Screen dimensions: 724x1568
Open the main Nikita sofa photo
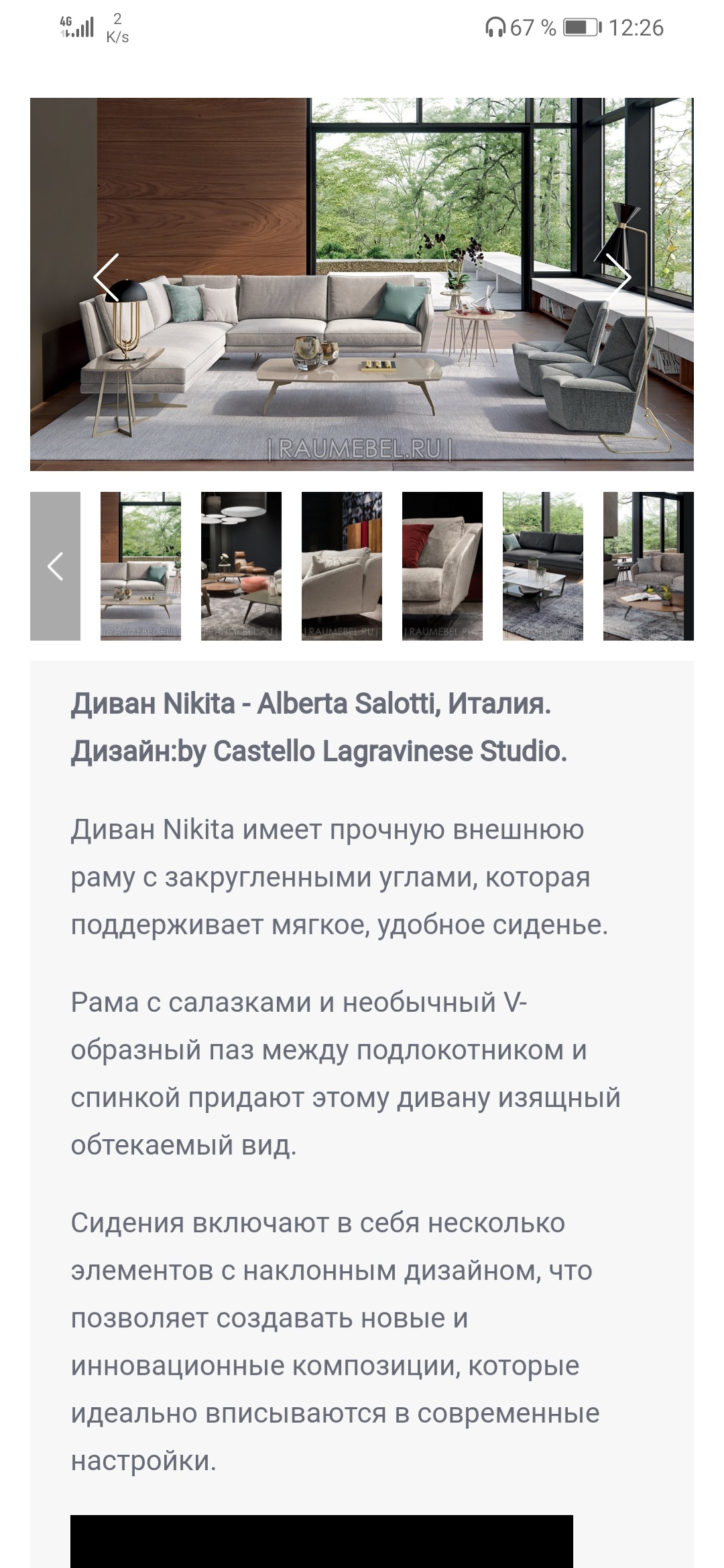pos(362,335)
